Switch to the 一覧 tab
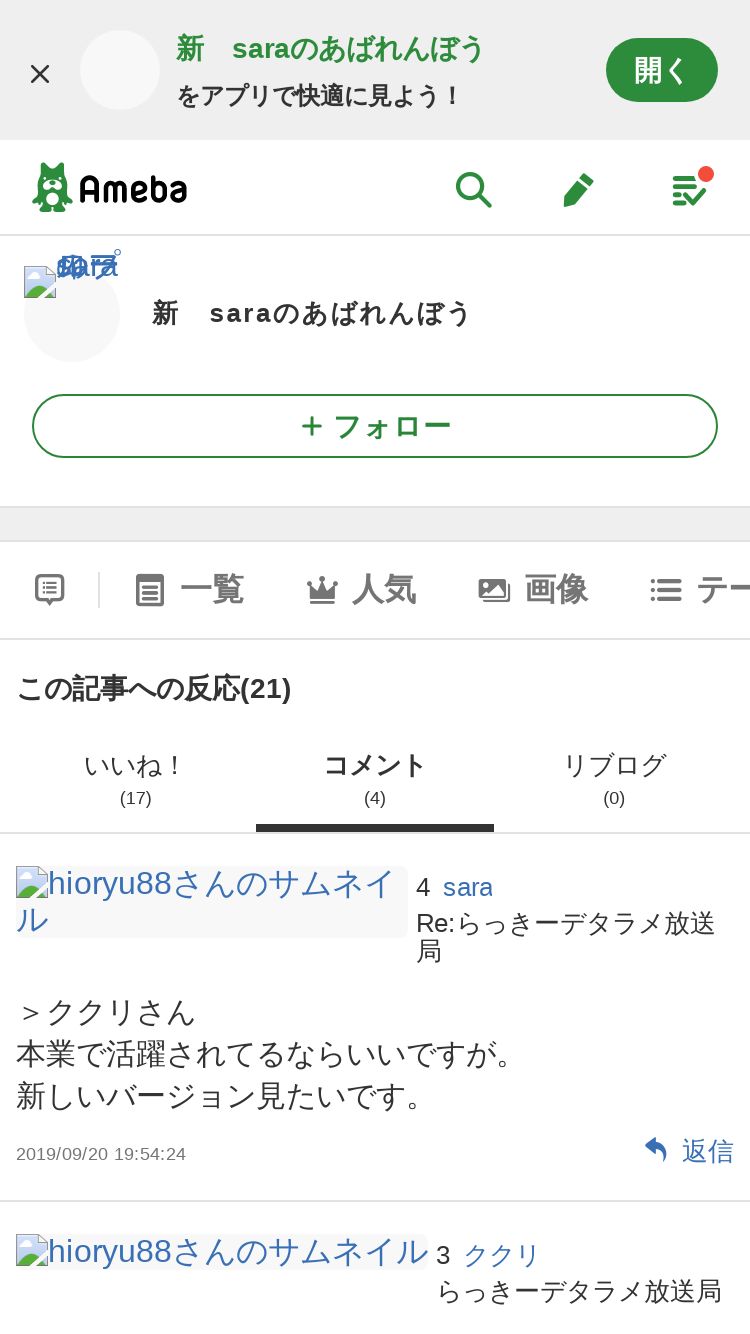Image resolution: width=750 pixels, height=1334 pixels. 190,590
